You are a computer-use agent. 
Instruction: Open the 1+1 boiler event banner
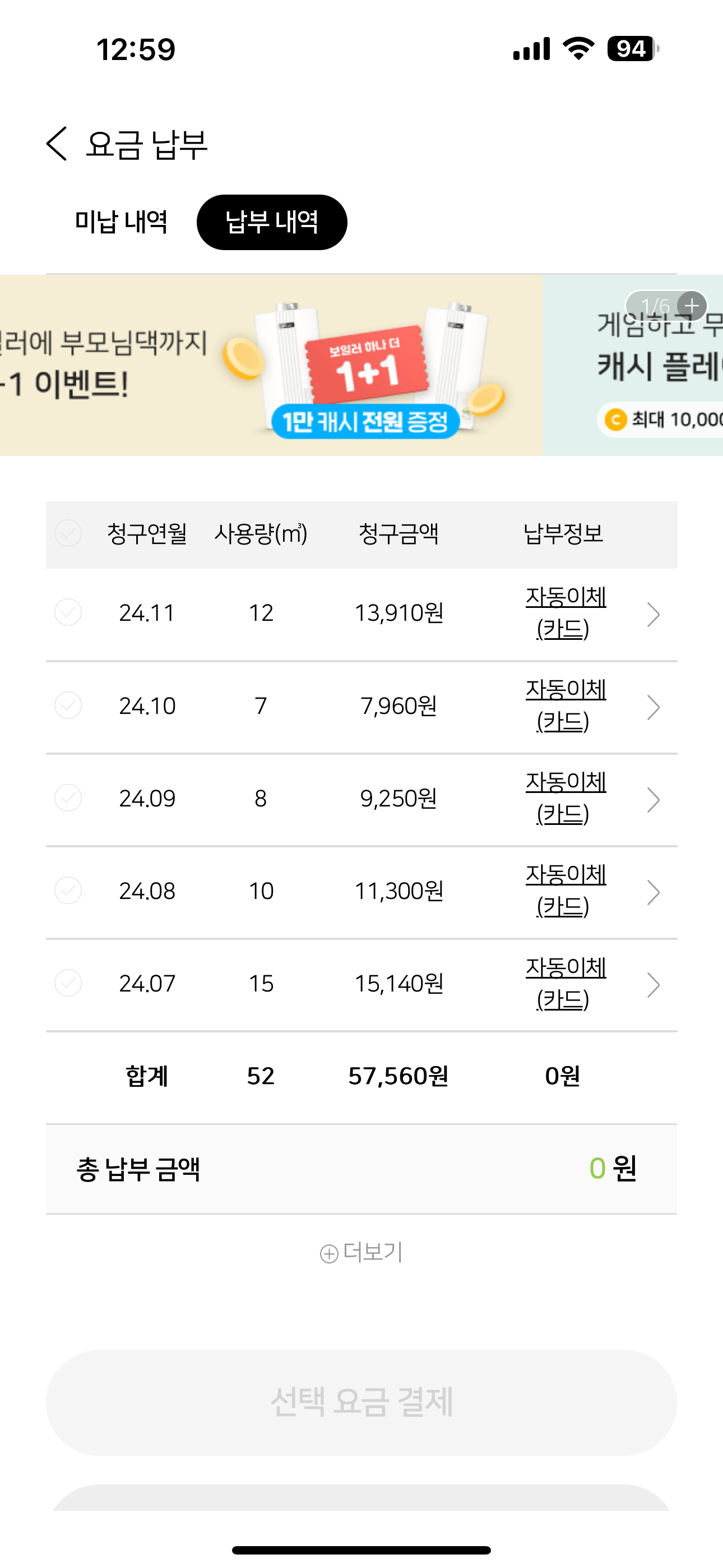point(271,365)
